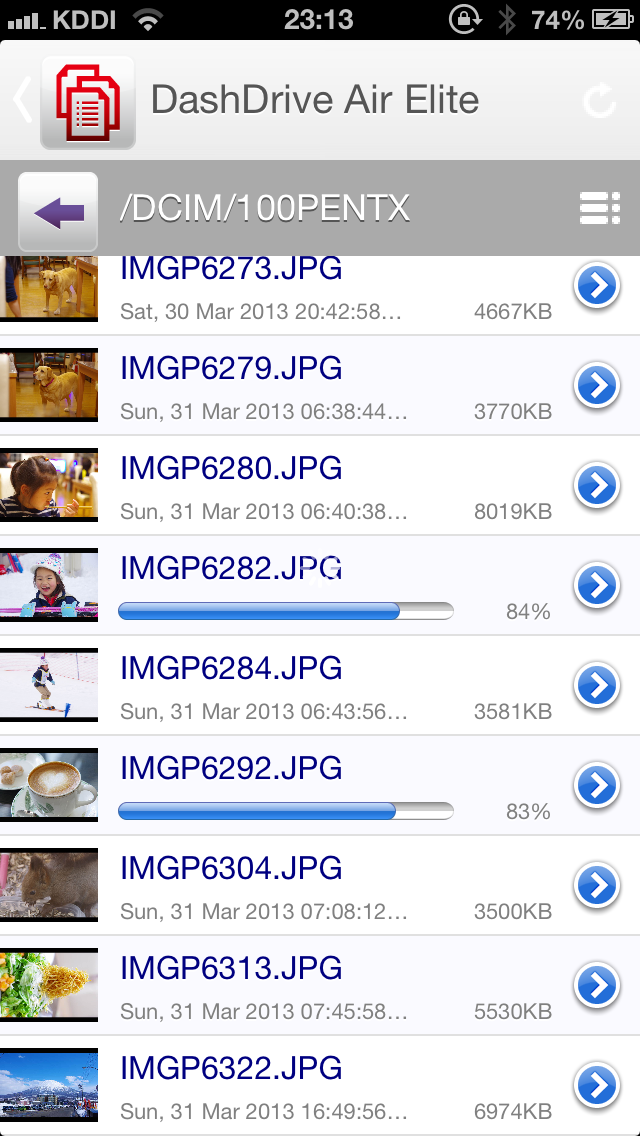Open IMGP6279.JPG file

tap(300, 386)
